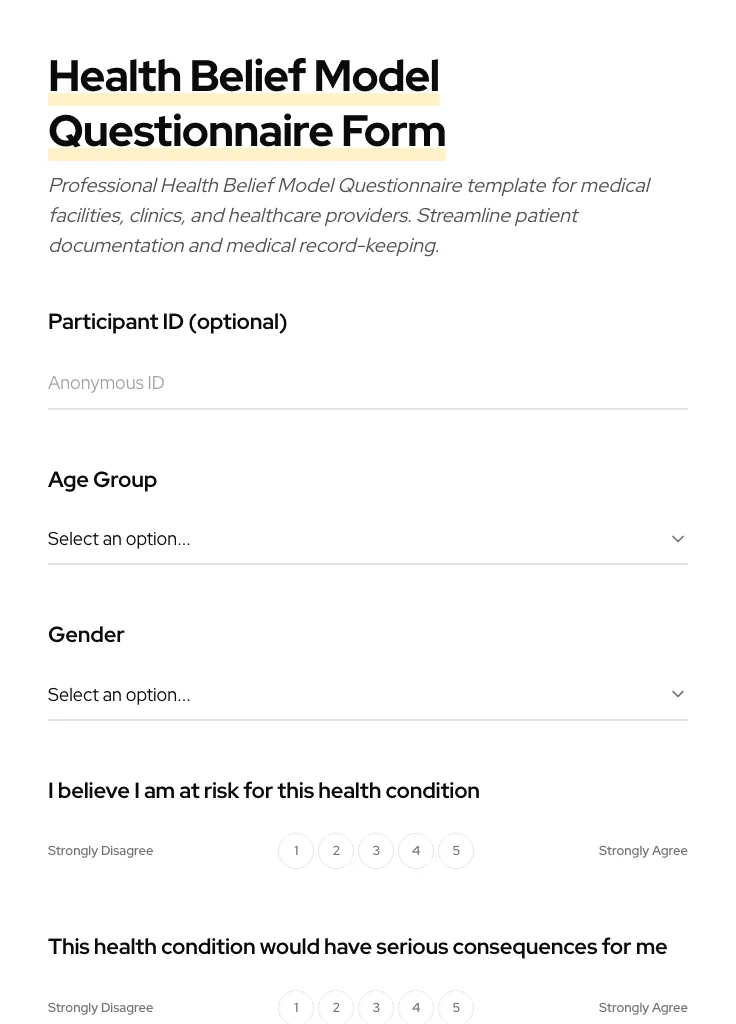Click the Strongly Agree label on consequences question
This screenshot has height=1024, width=736.
pos(643,1007)
